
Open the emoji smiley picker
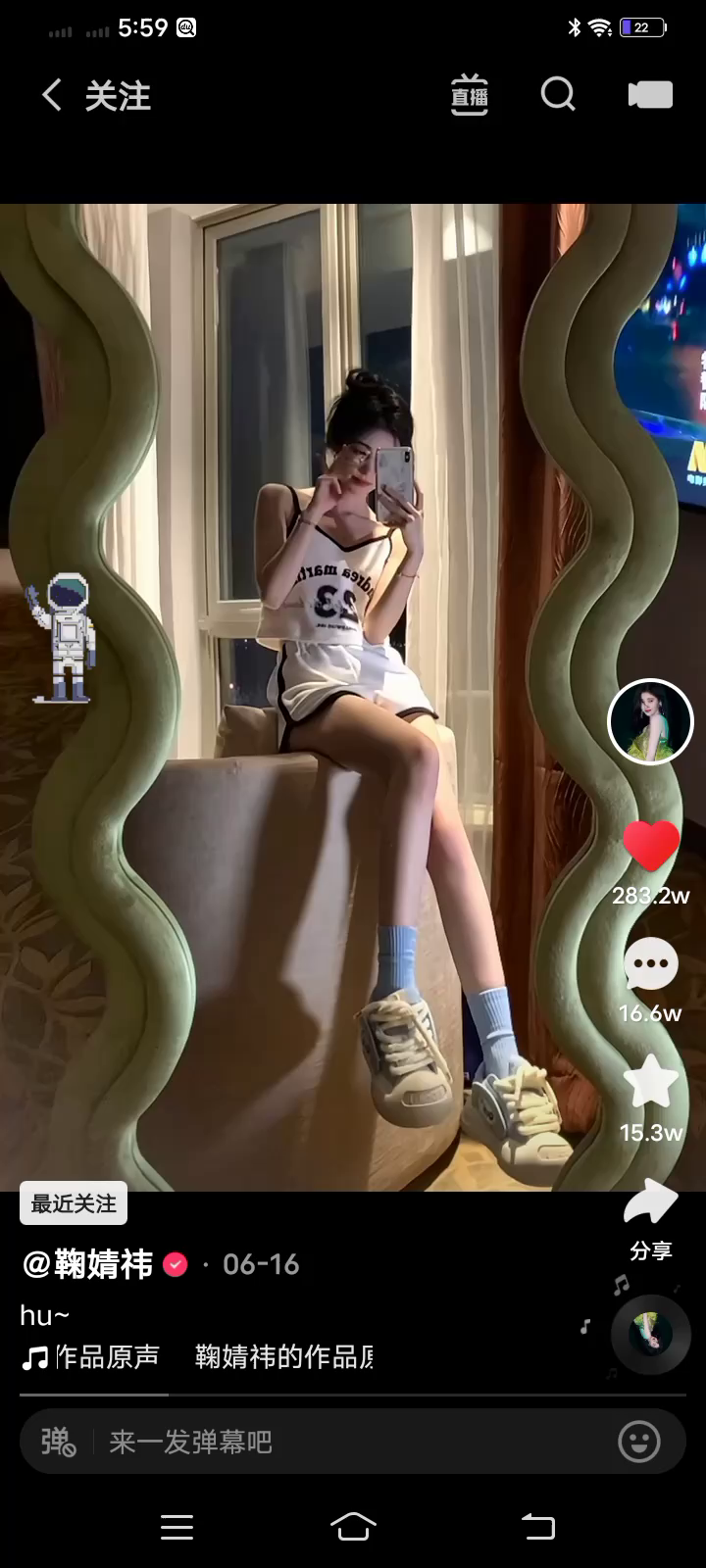coord(639,1442)
